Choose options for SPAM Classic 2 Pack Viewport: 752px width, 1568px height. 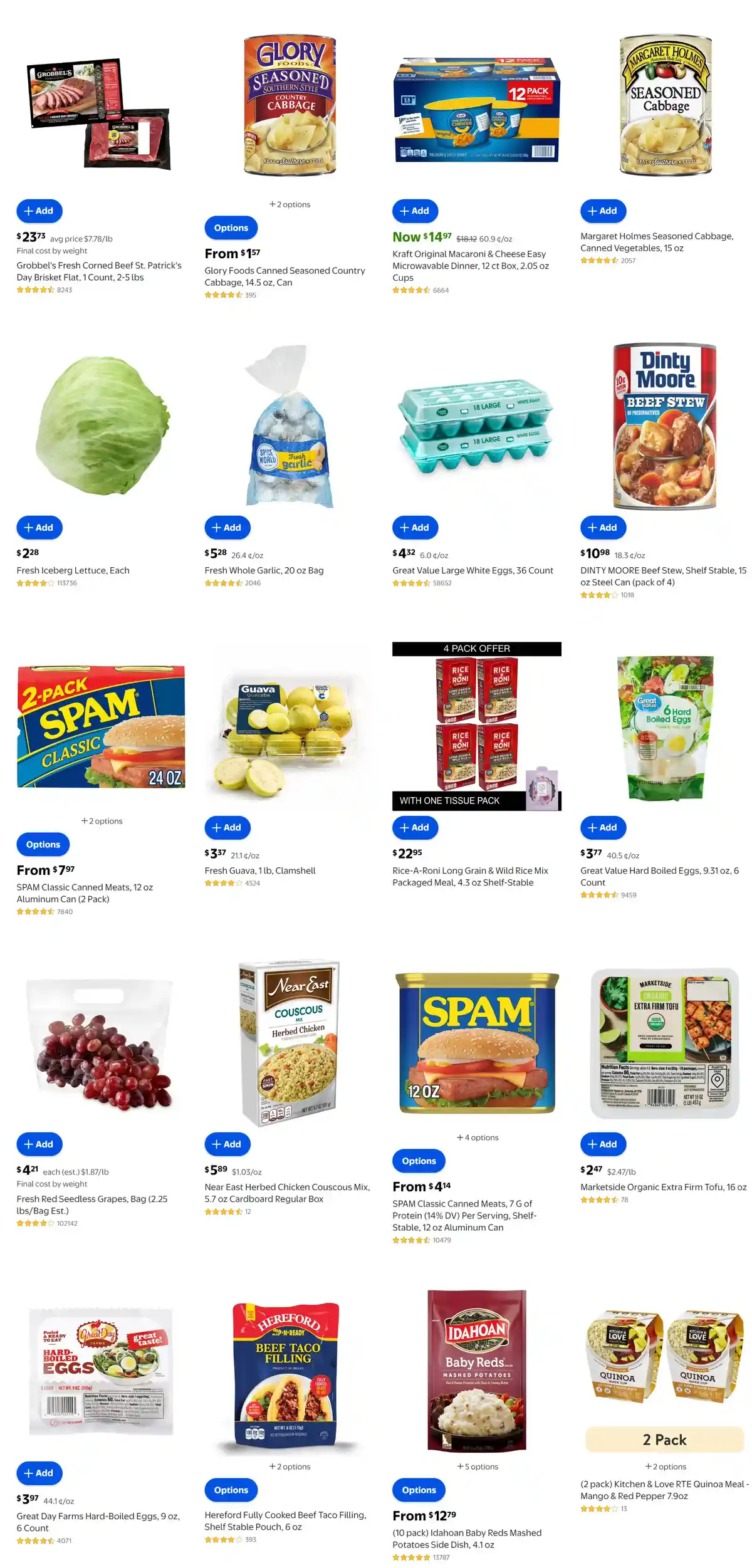click(43, 845)
